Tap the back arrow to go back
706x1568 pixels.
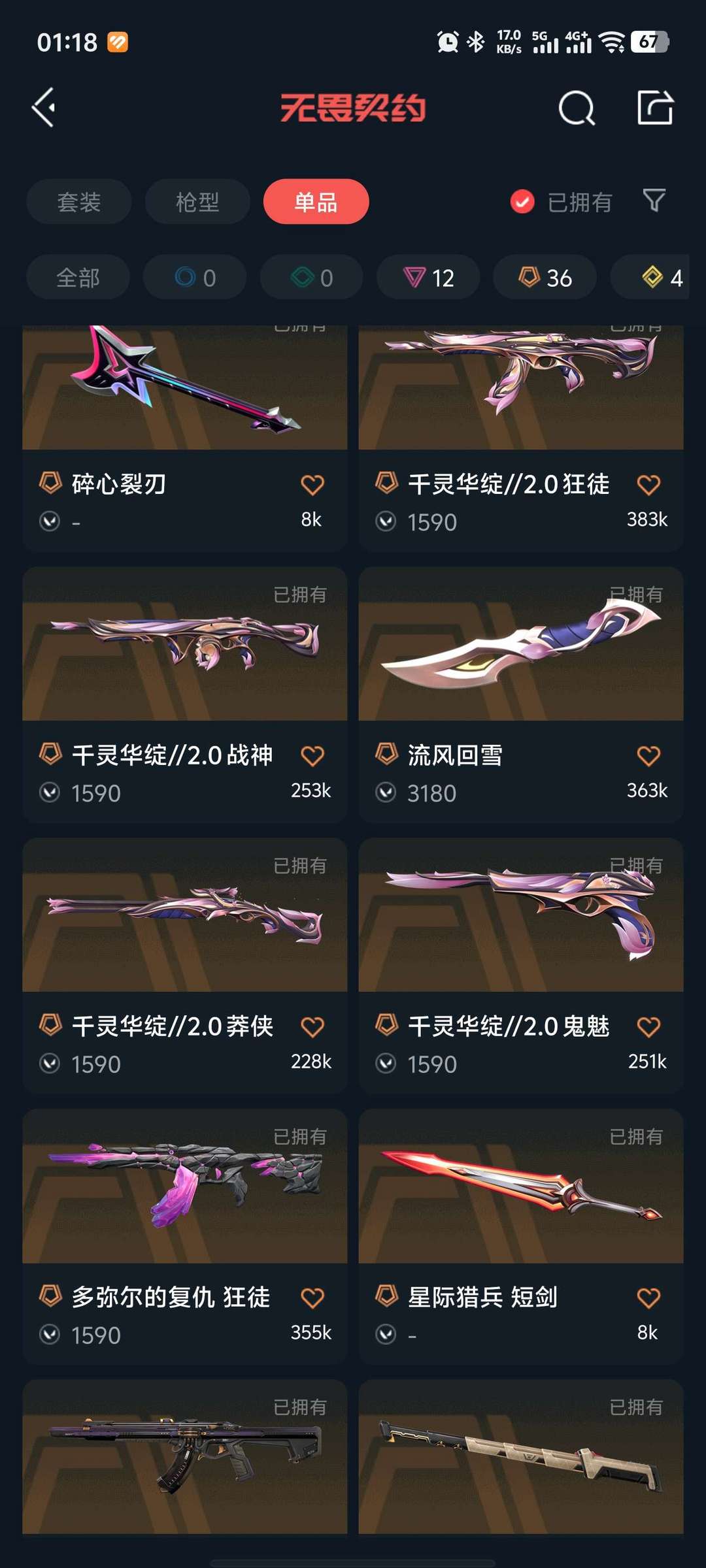pyautogui.click(x=43, y=108)
